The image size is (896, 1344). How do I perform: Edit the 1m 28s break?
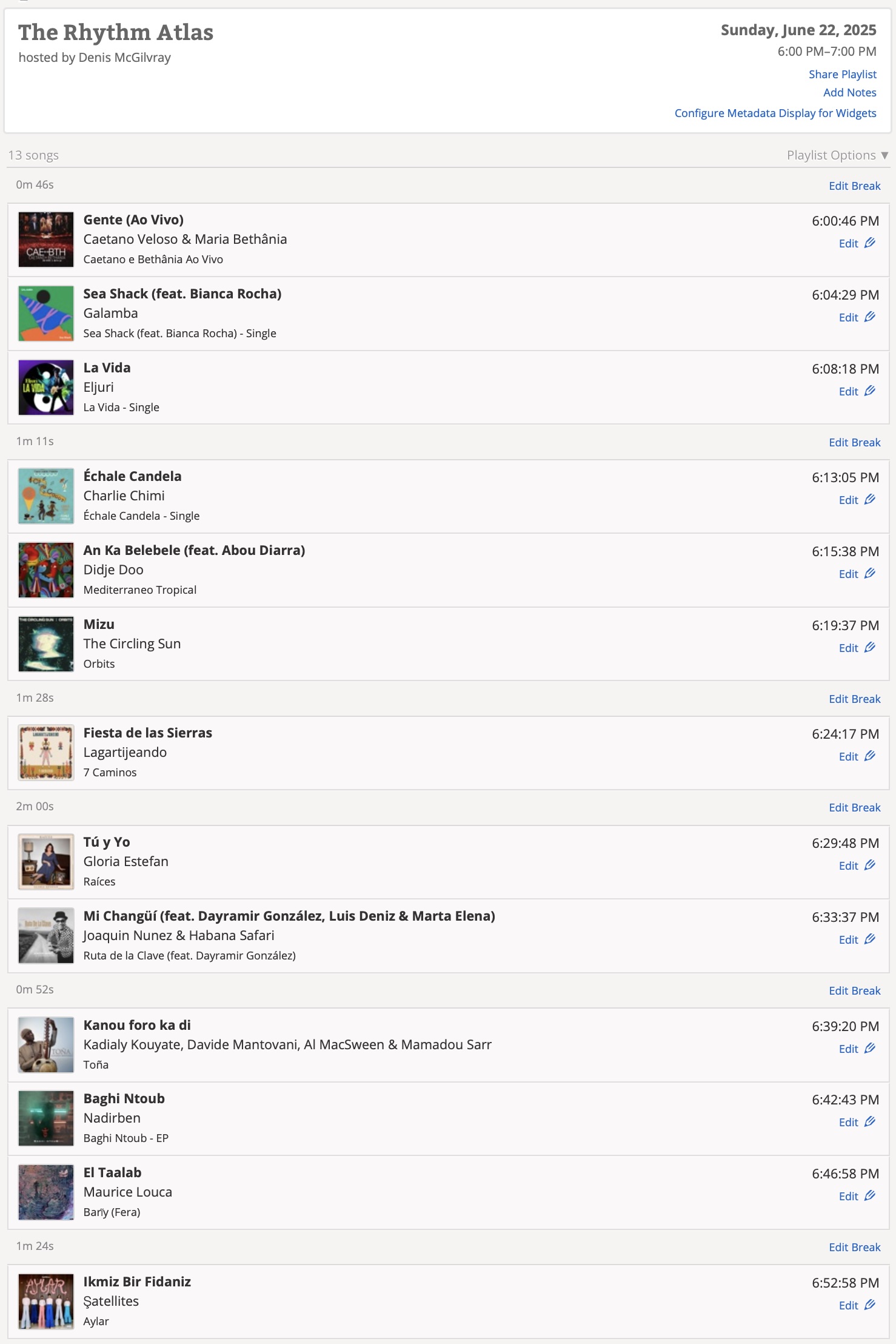tap(854, 699)
